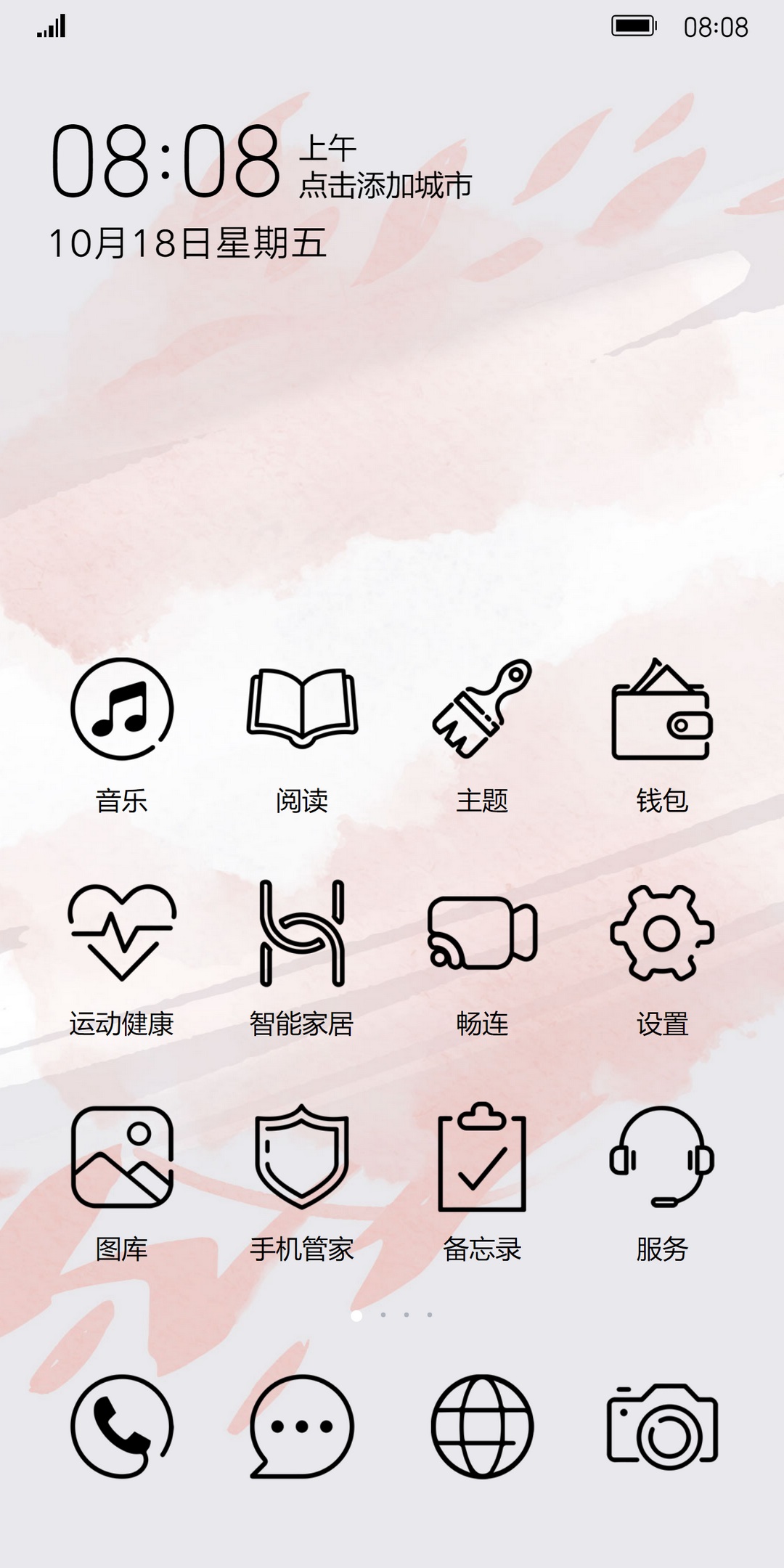Launch 手机管家 phone manager
This screenshot has width=784, height=1568.
pos(302,1157)
